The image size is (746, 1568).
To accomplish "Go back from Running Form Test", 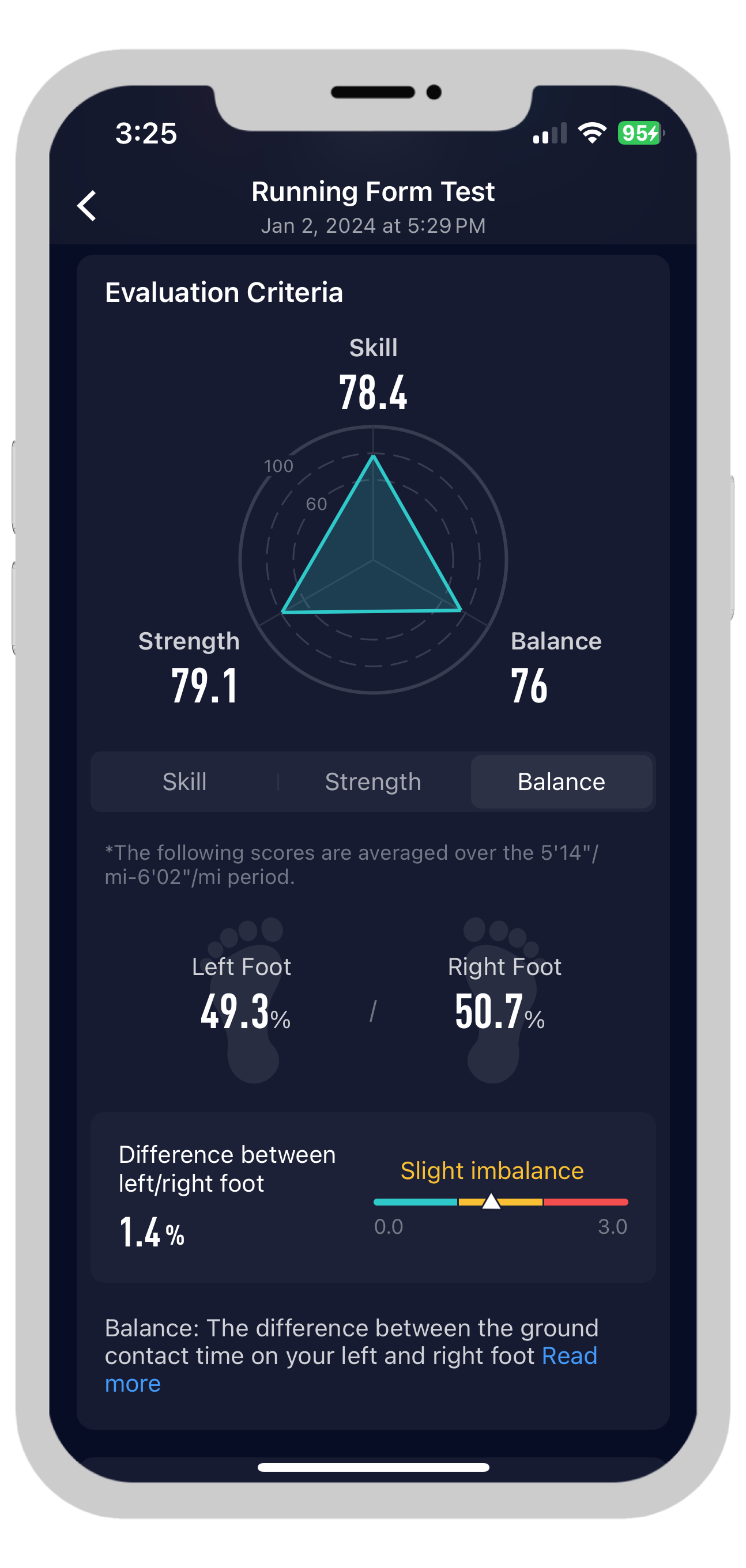I will click(x=86, y=206).
